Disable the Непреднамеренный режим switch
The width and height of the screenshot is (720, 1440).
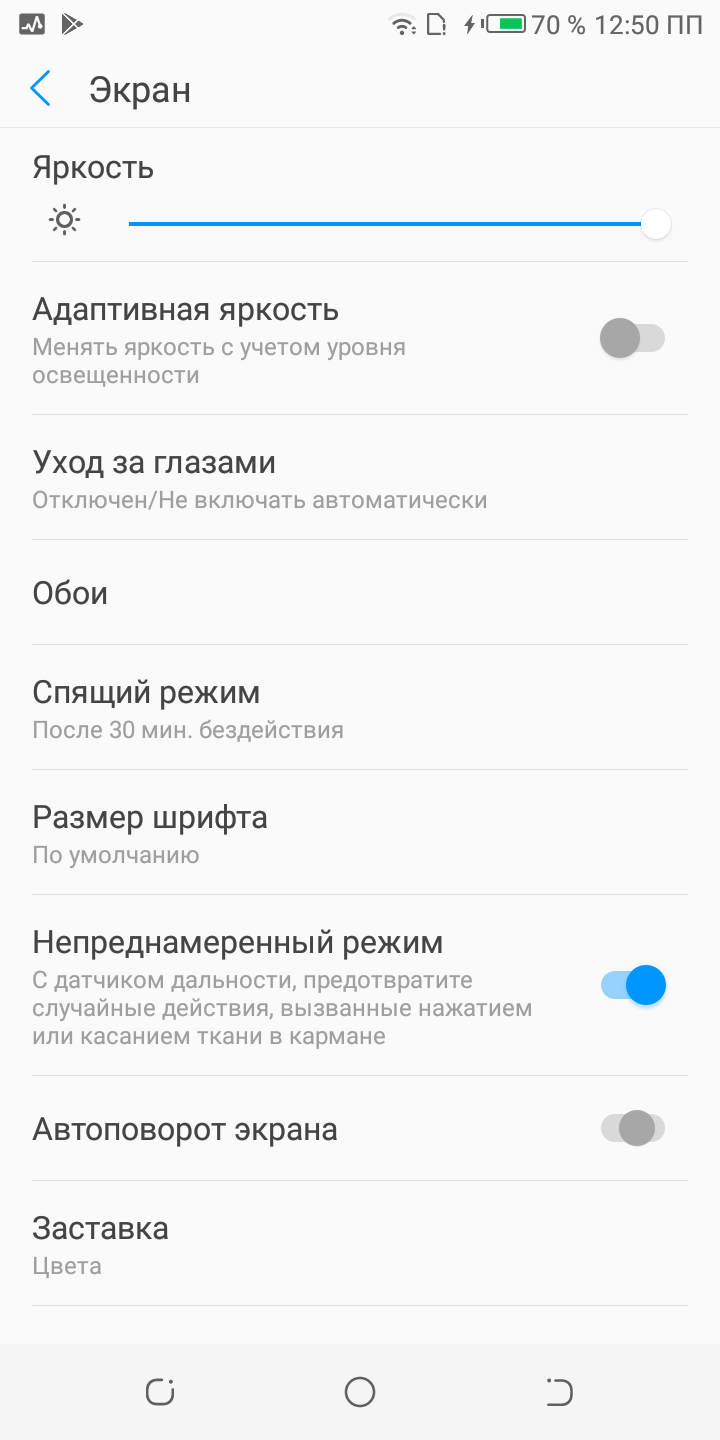point(632,985)
